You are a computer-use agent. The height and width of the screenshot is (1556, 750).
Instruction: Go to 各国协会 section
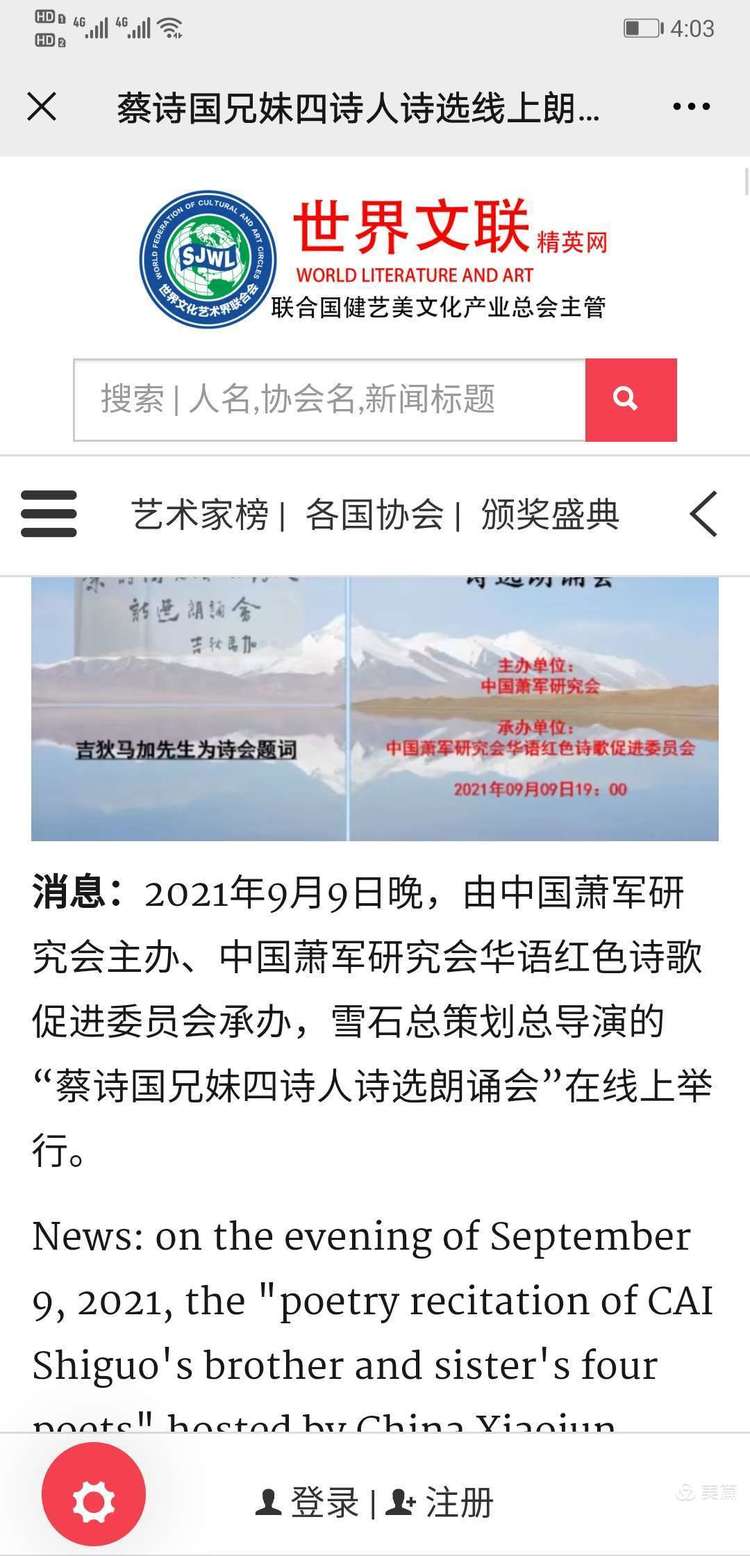[x=374, y=516]
